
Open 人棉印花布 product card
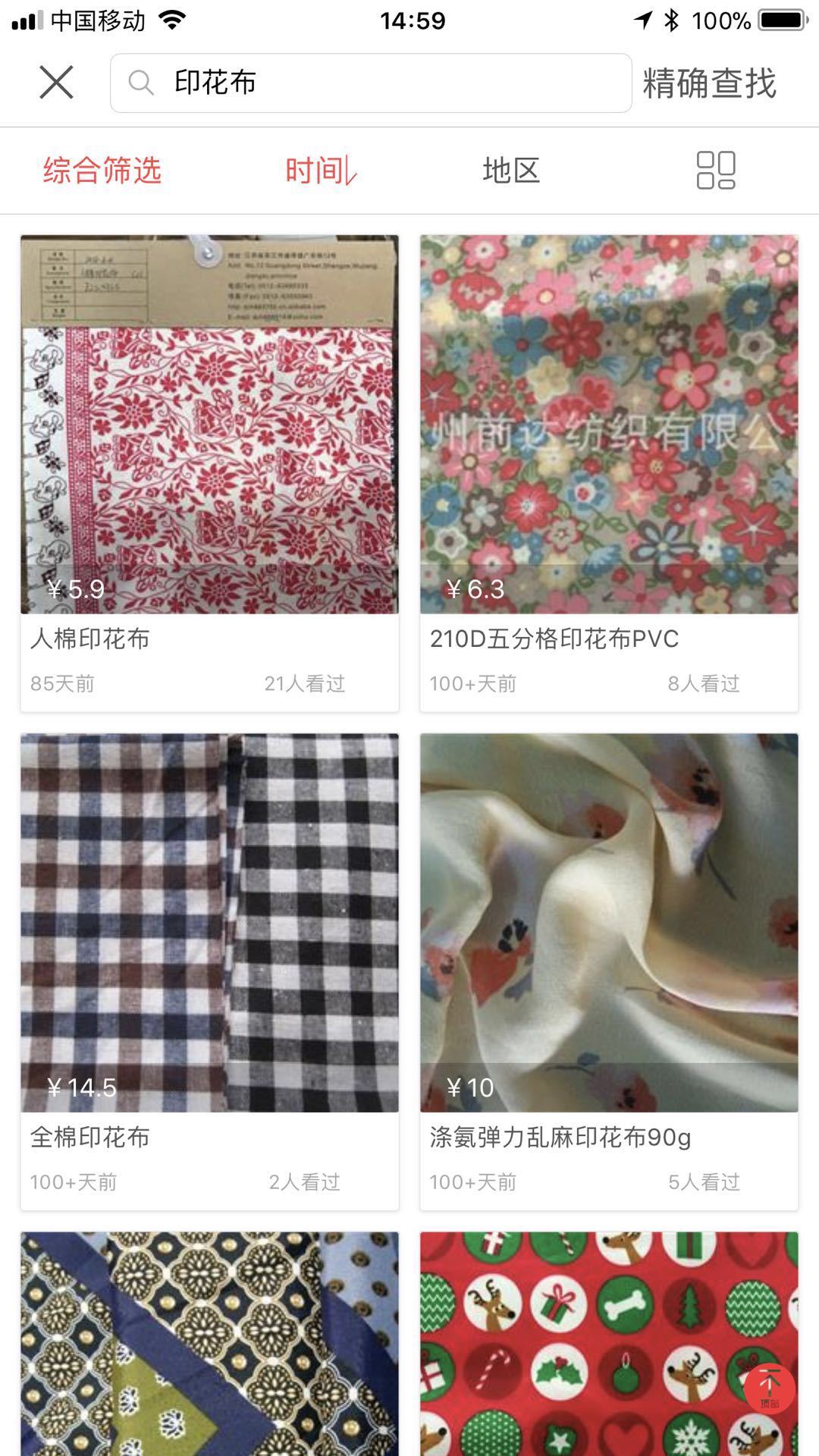tap(209, 470)
